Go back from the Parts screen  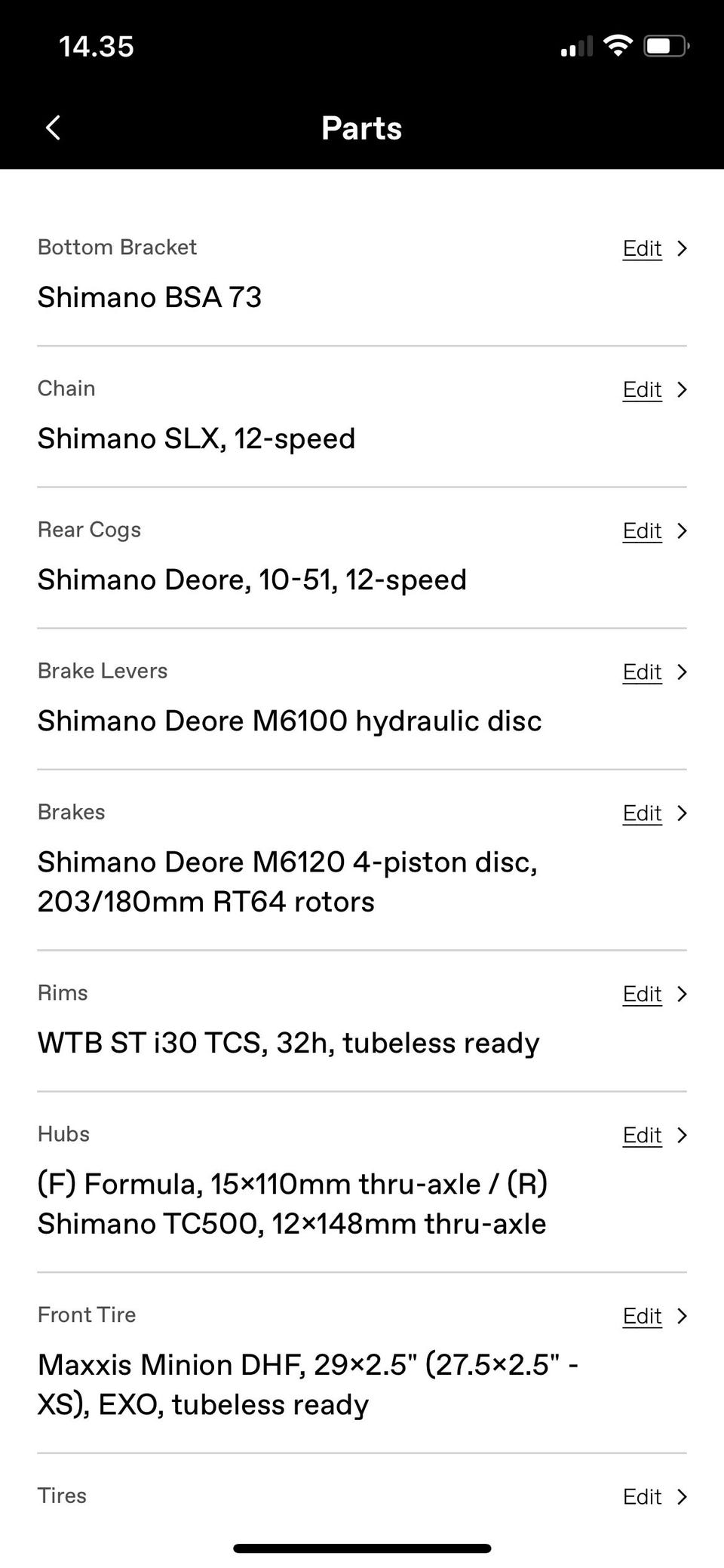coord(53,128)
